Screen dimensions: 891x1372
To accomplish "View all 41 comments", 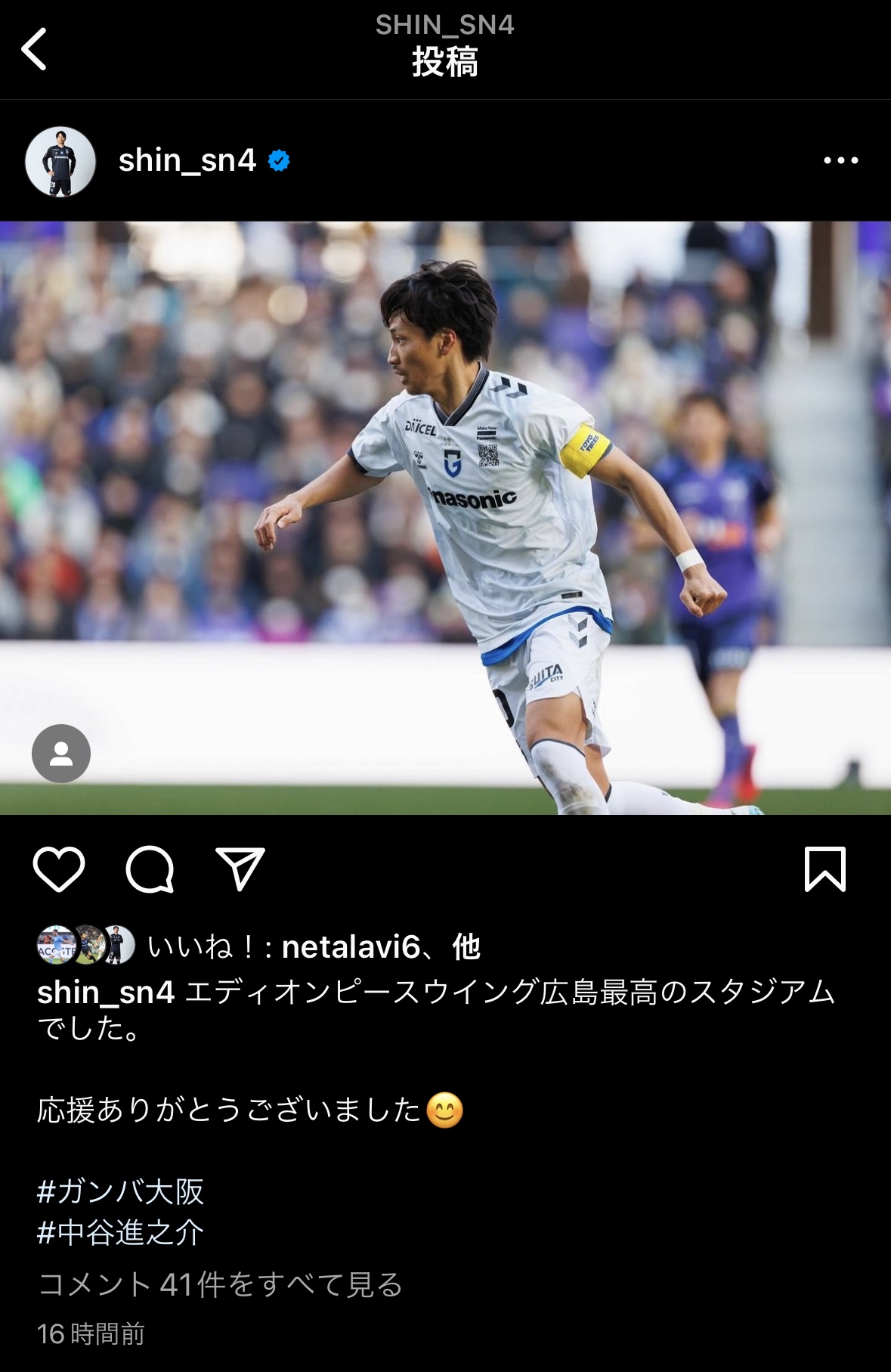I will click(220, 1284).
